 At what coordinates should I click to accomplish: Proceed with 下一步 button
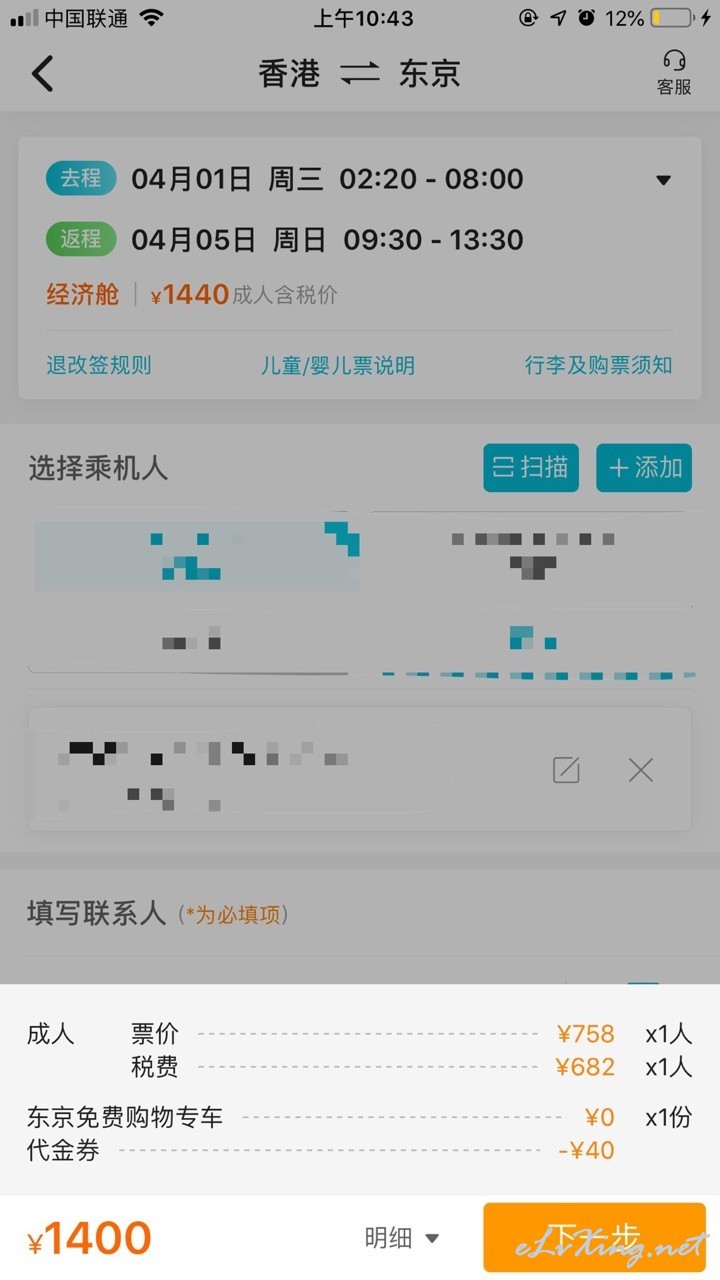click(594, 1237)
